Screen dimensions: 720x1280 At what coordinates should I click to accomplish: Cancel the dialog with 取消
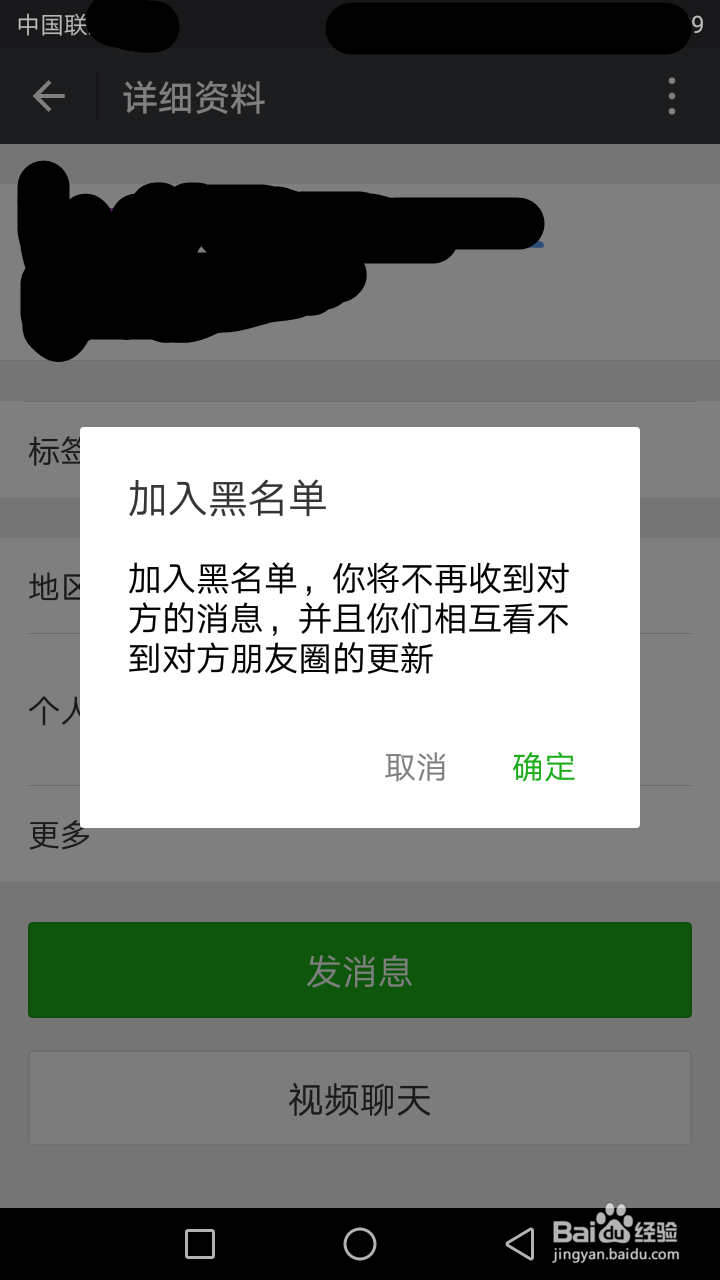[416, 768]
